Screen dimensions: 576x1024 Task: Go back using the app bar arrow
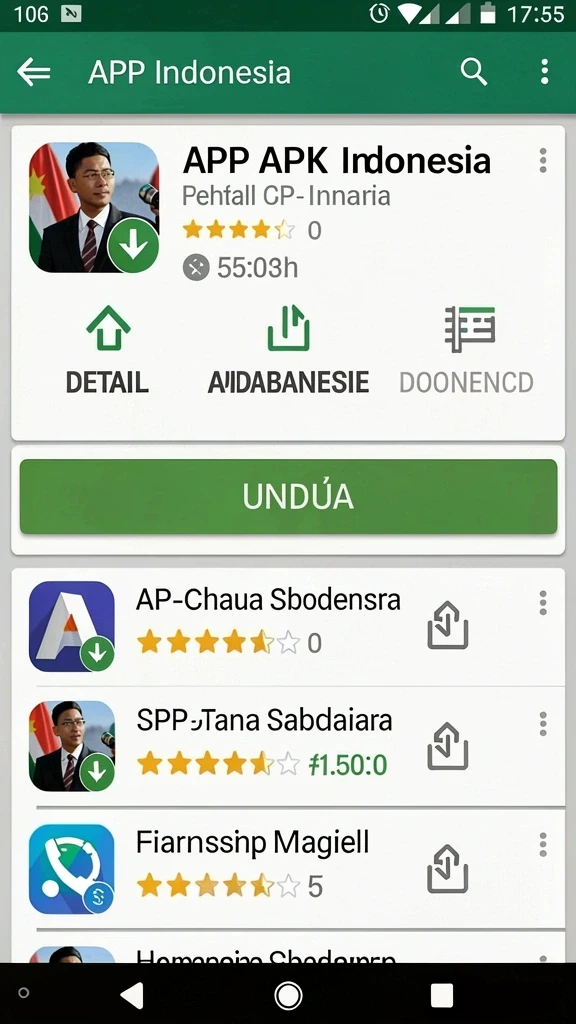click(x=34, y=72)
